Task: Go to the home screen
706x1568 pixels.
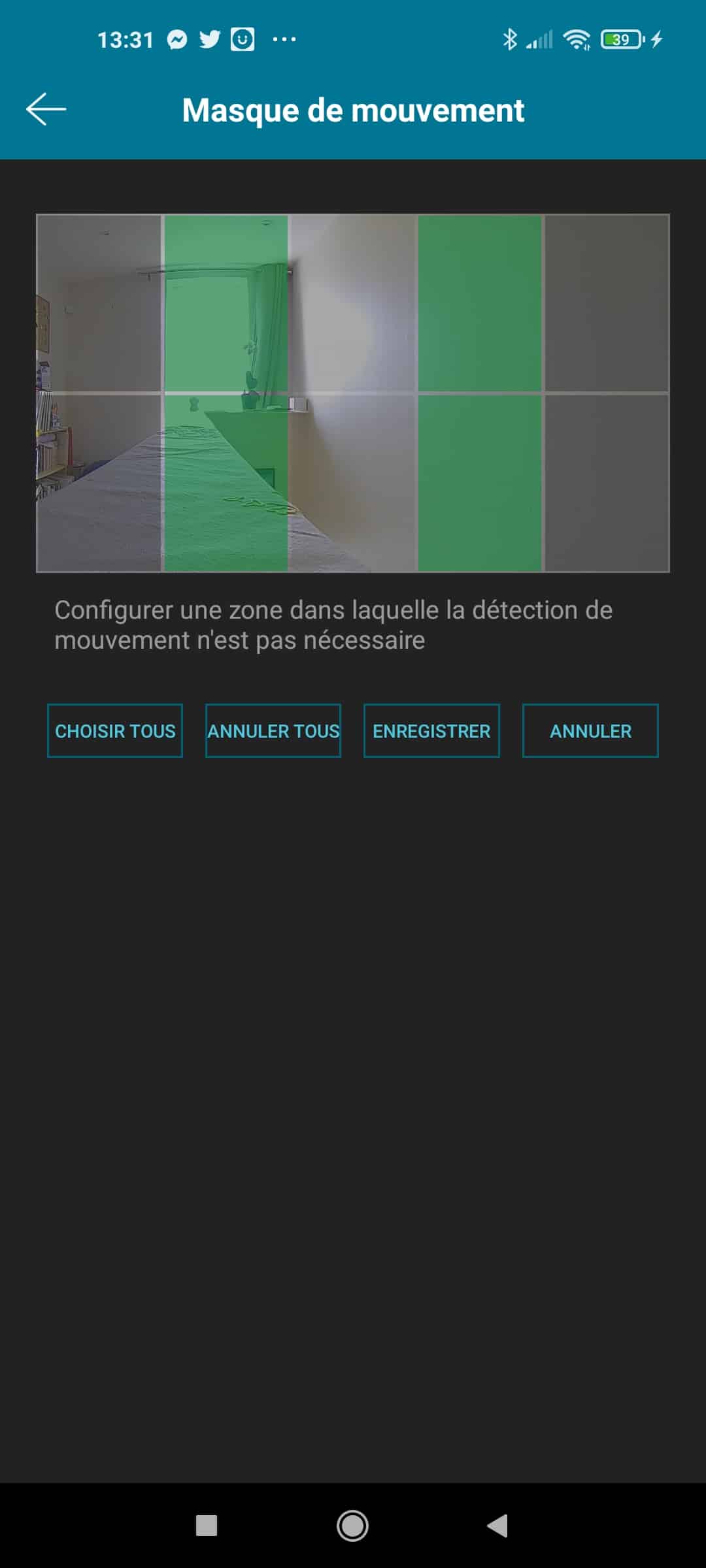Action: click(x=352, y=1526)
